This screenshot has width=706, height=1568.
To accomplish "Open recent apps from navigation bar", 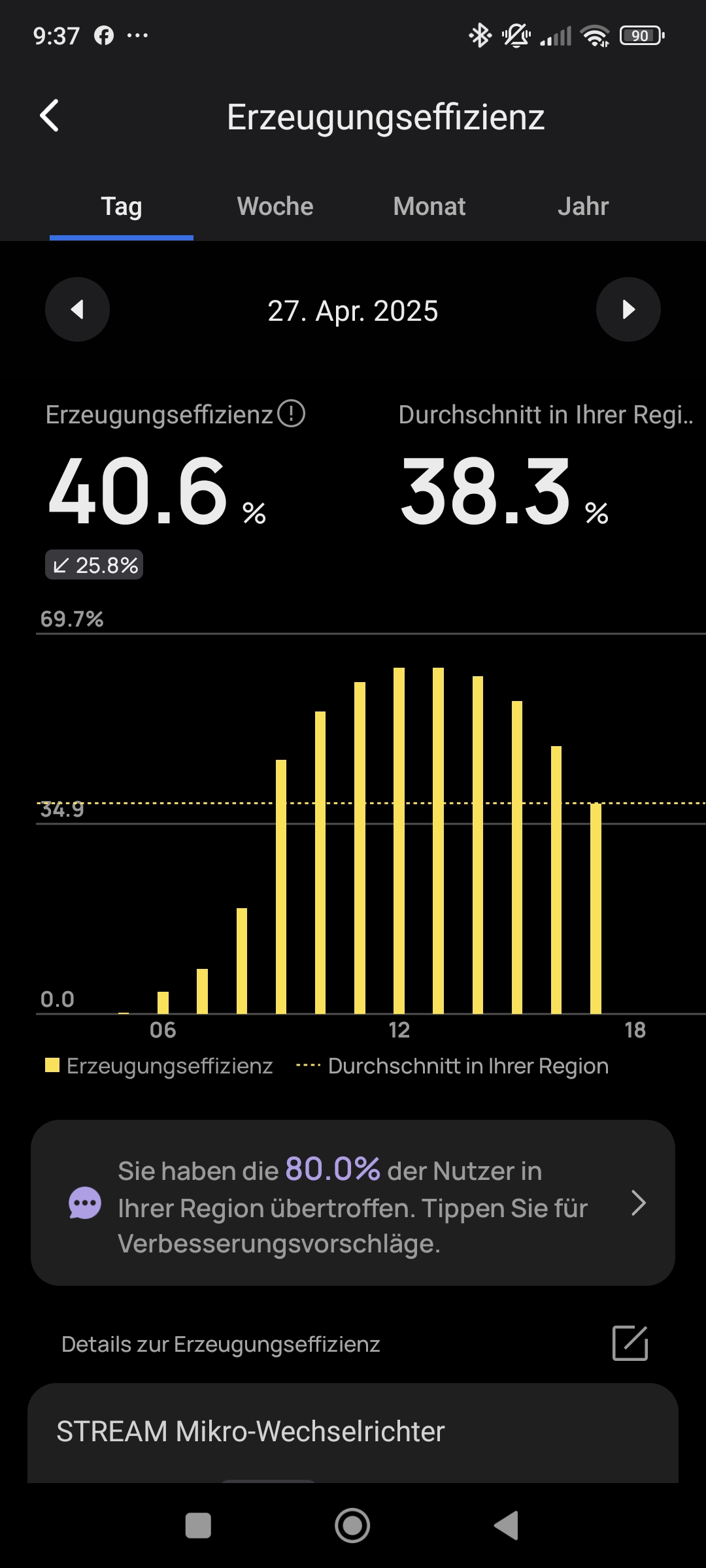I will coord(199,1526).
